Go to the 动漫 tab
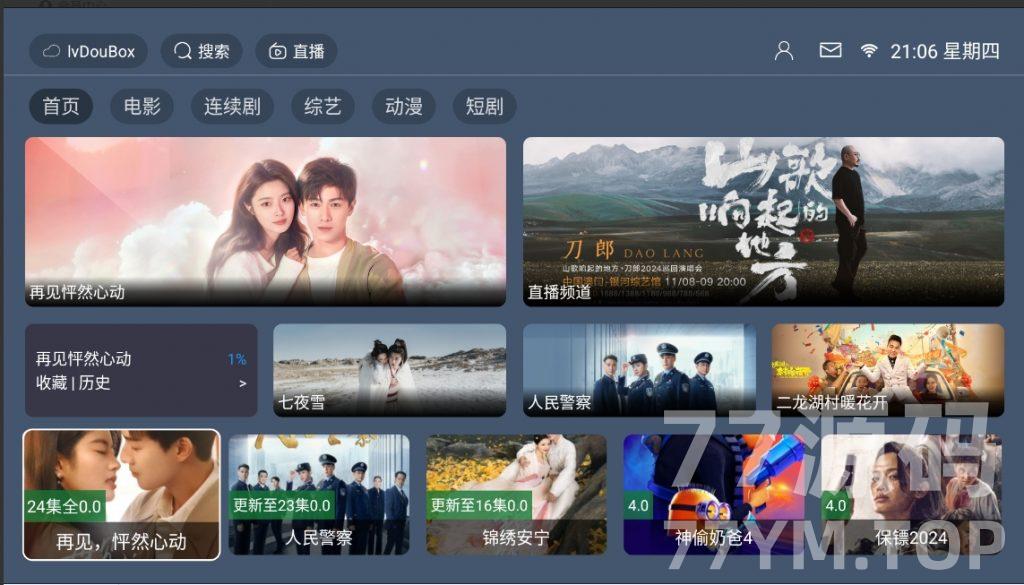Viewport: 1024px width, 585px height. tap(403, 106)
